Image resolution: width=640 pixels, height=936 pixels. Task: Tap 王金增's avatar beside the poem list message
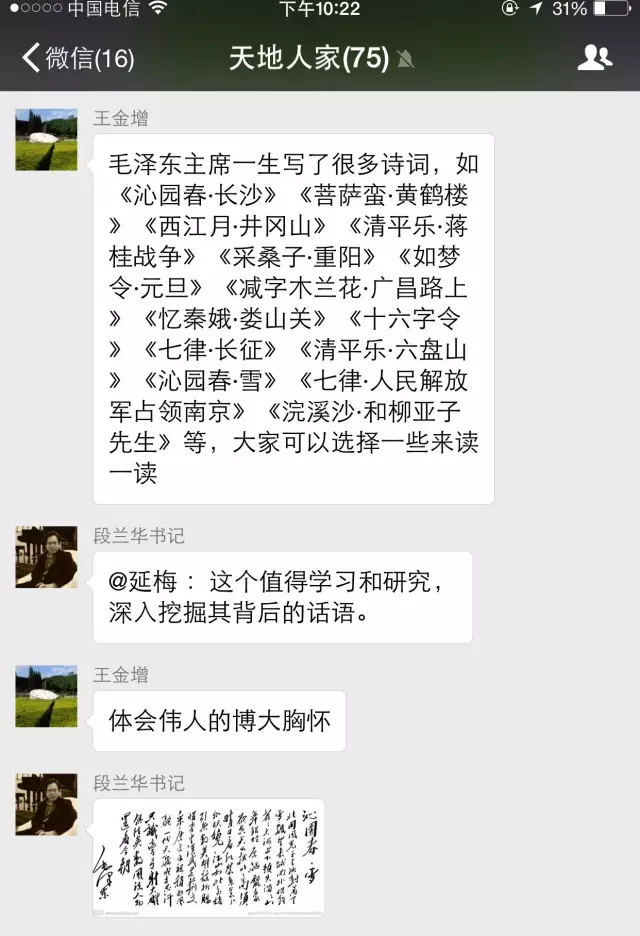coord(46,139)
